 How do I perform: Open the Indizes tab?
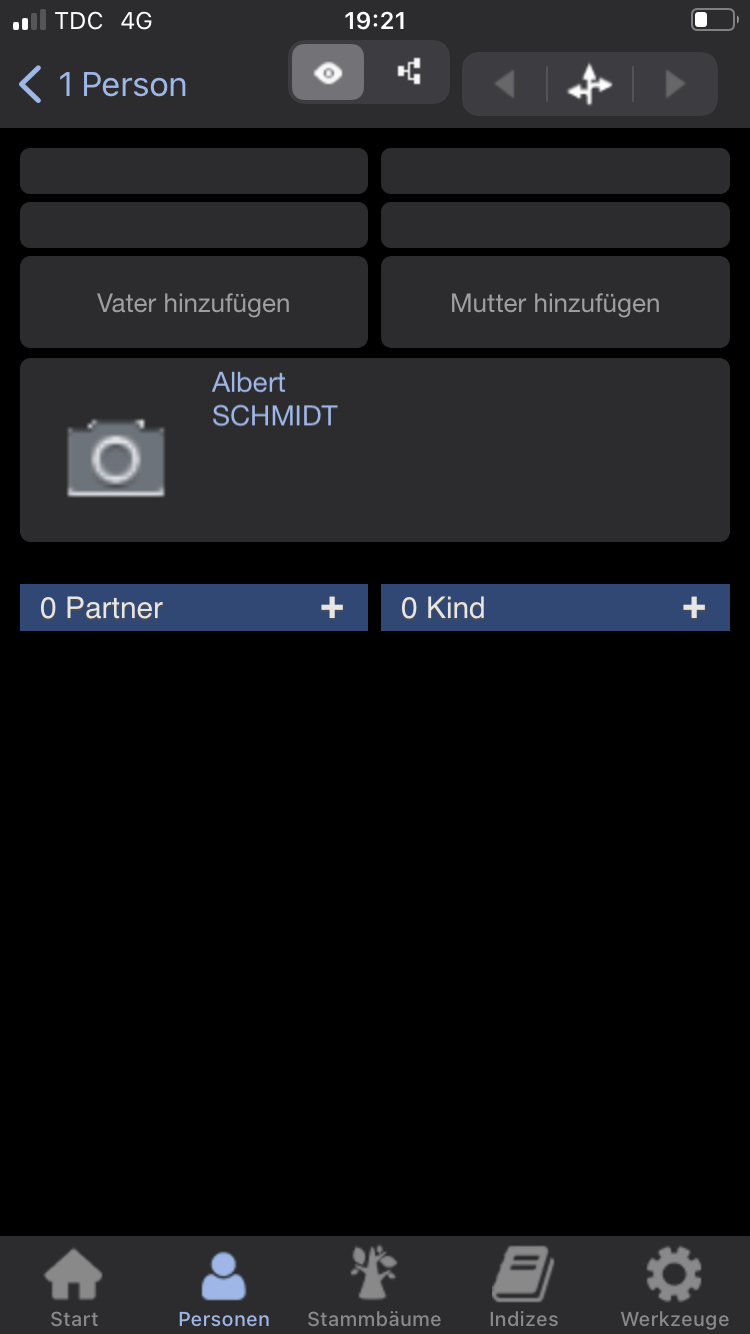(524, 1288)
